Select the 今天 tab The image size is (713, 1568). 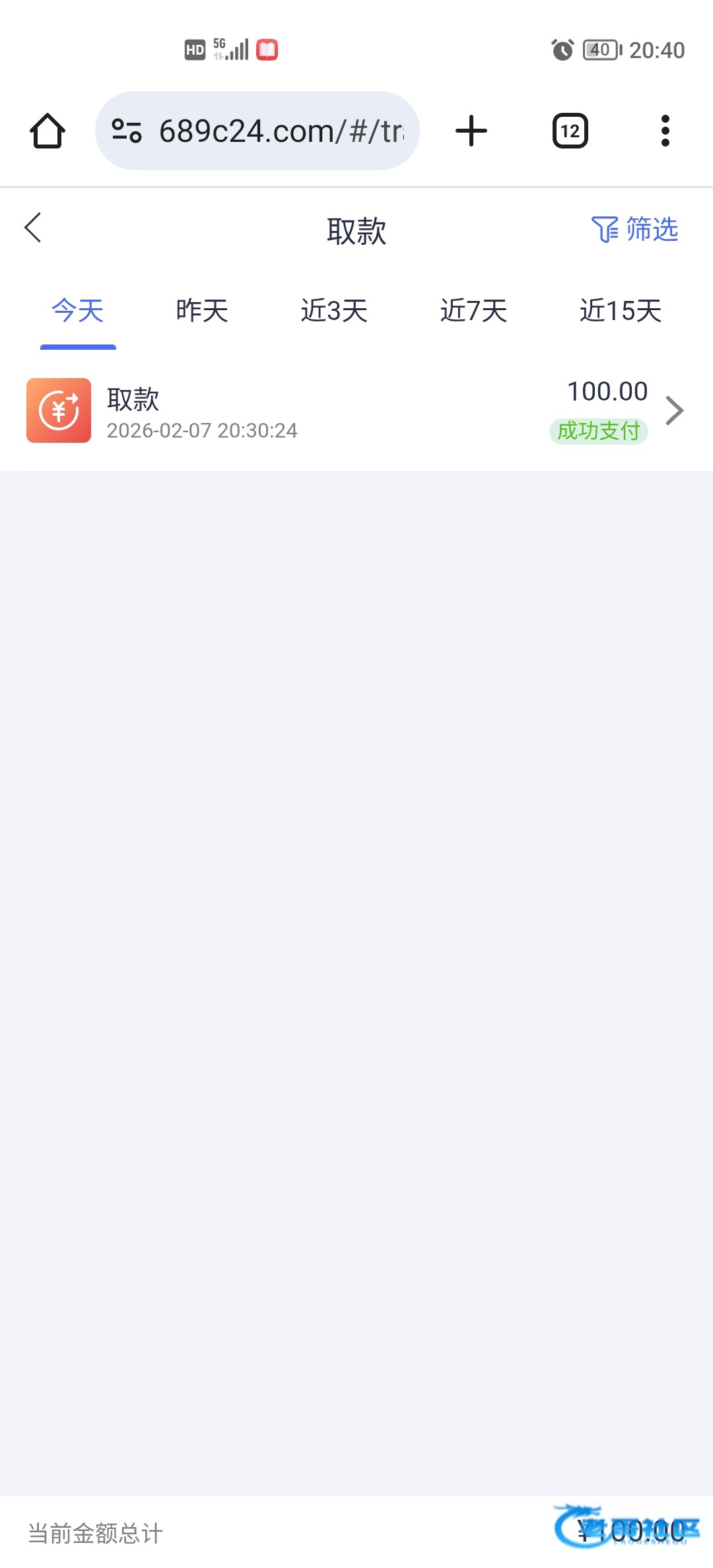pos(78,310)
